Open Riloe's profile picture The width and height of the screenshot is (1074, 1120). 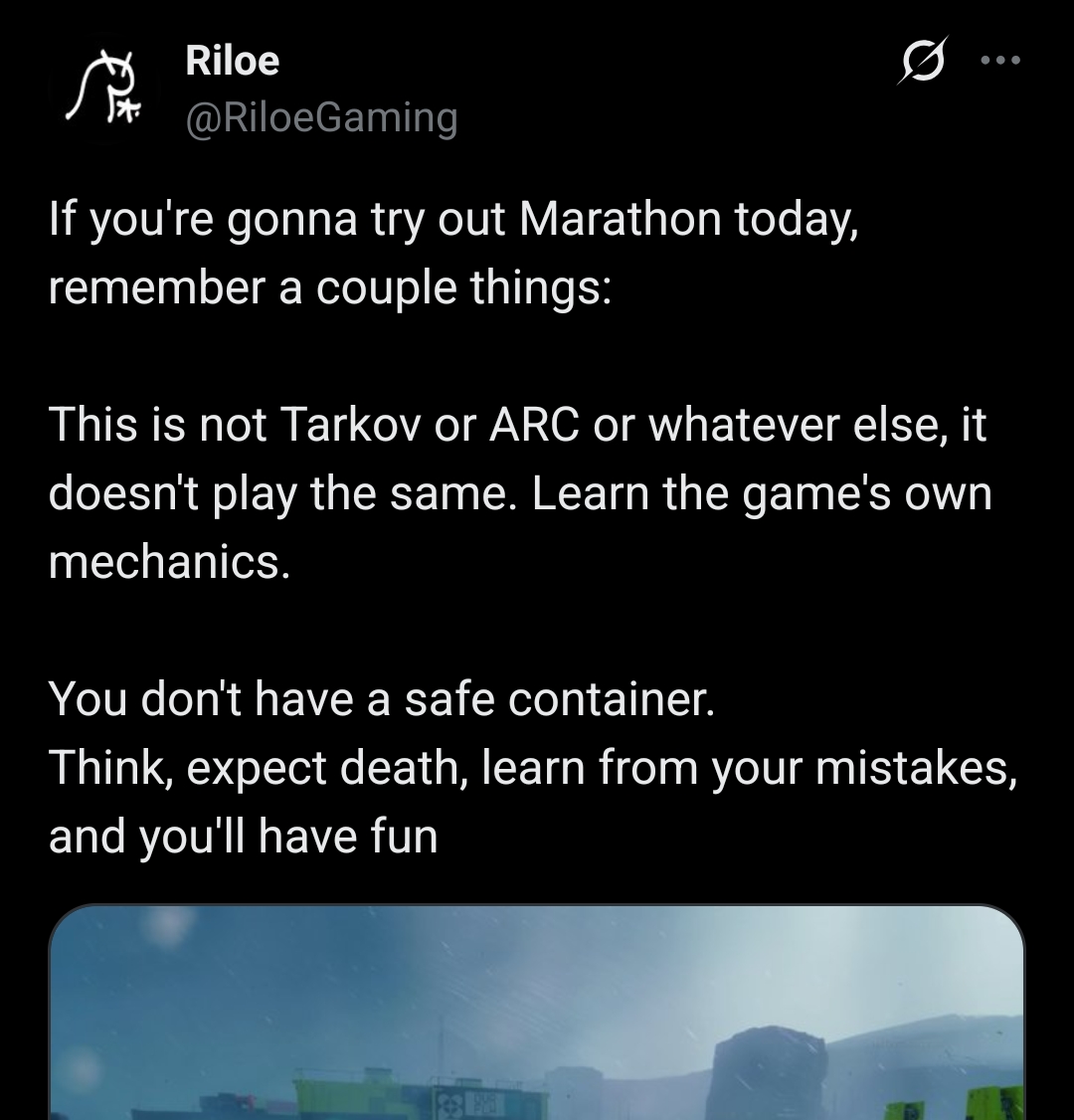(105, 89)
